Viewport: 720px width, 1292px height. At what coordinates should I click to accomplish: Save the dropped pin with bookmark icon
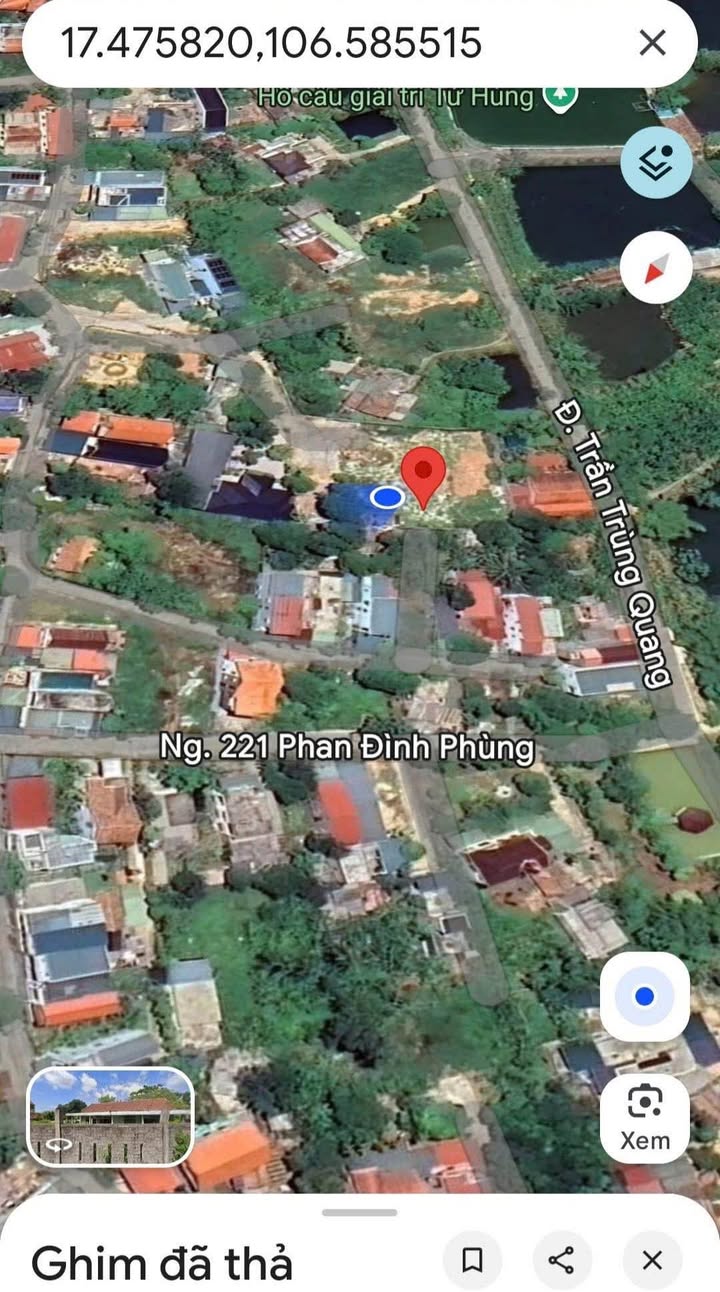[x=473, y=1260]
